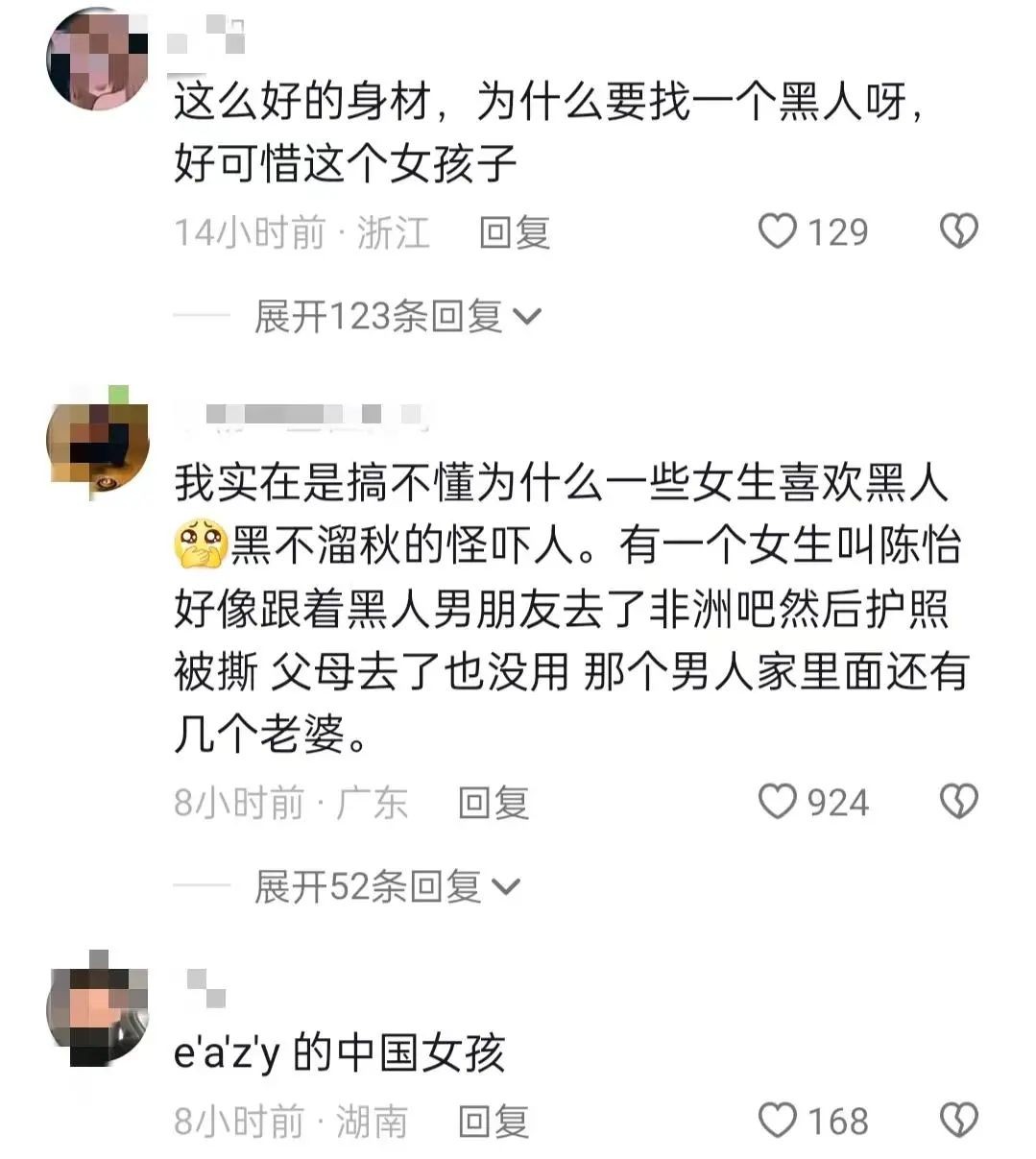Viewport: 1036px width, 1159px height.
Task: Open the Guangdong commenter's profile avatar
Action: (98, 440)
